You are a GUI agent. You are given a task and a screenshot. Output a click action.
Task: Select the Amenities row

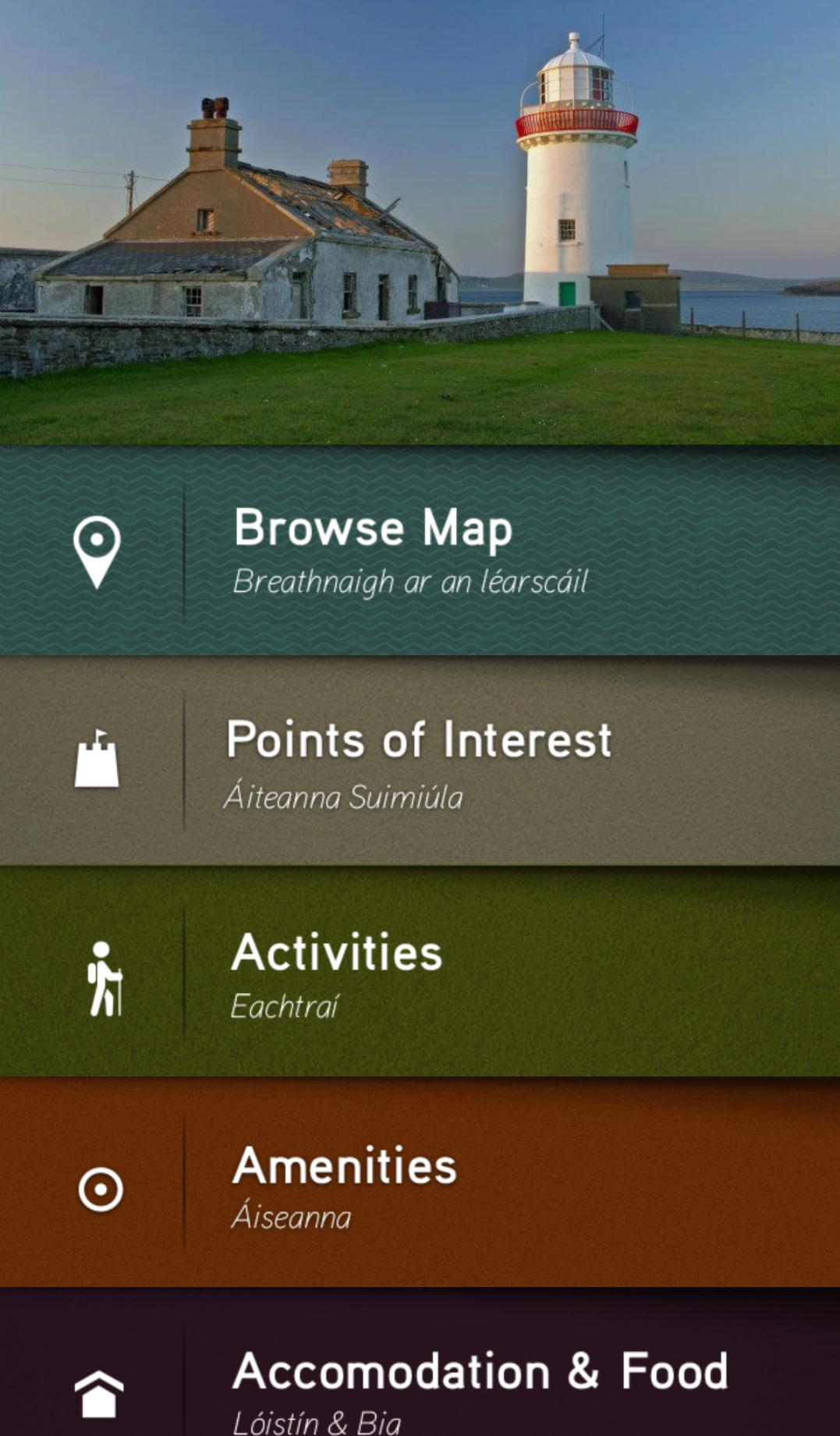point(420,1183)
